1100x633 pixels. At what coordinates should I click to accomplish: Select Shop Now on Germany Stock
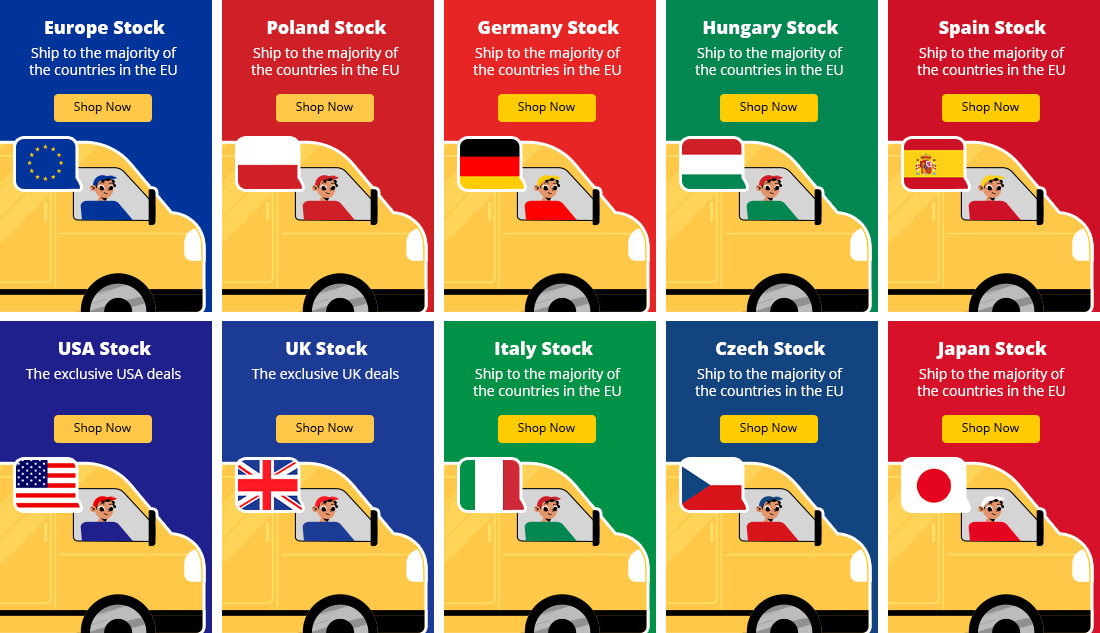[546, 107]
